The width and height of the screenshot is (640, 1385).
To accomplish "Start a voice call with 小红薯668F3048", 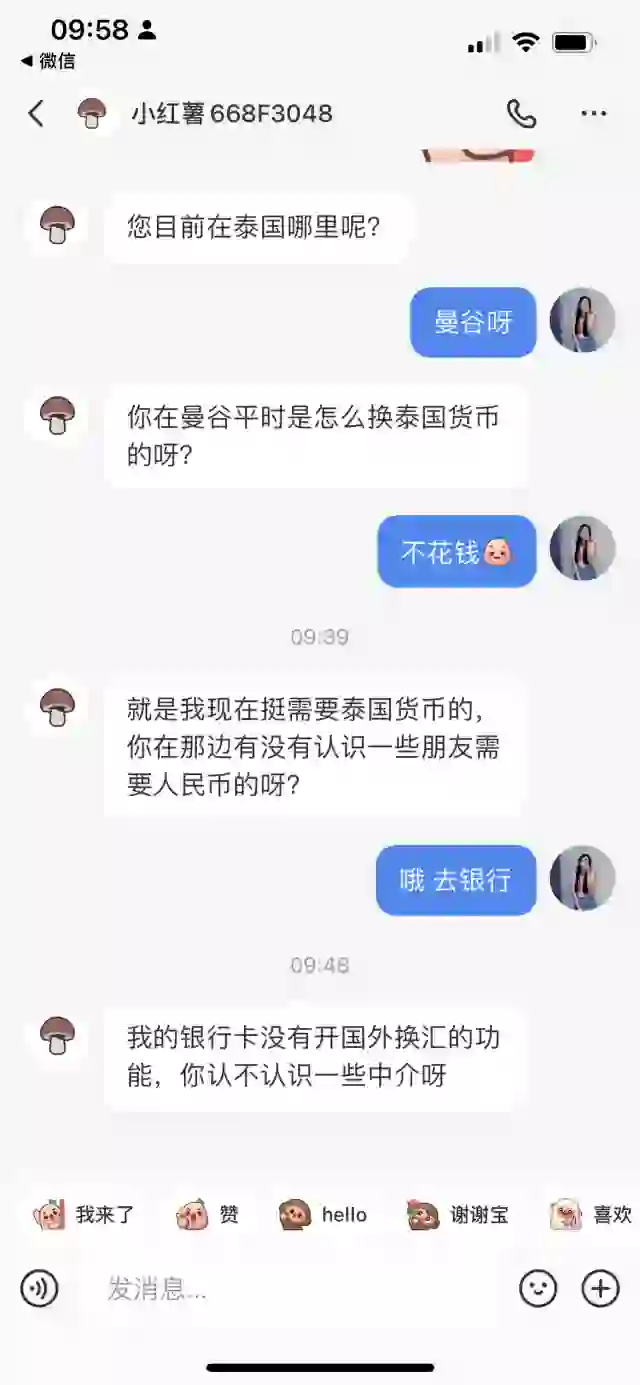I will (x=521, y=114).
